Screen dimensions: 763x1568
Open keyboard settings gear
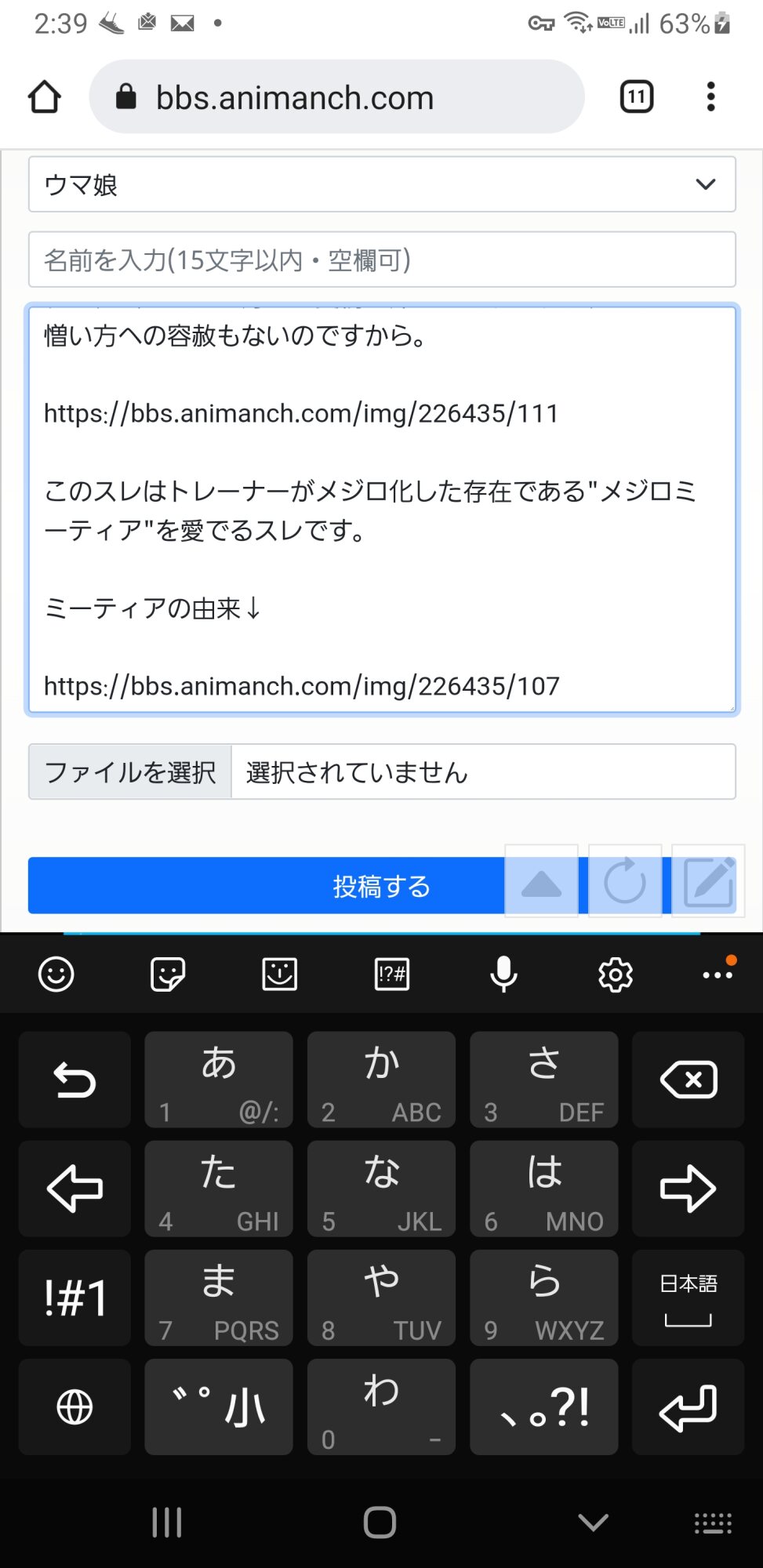[616, 975]
